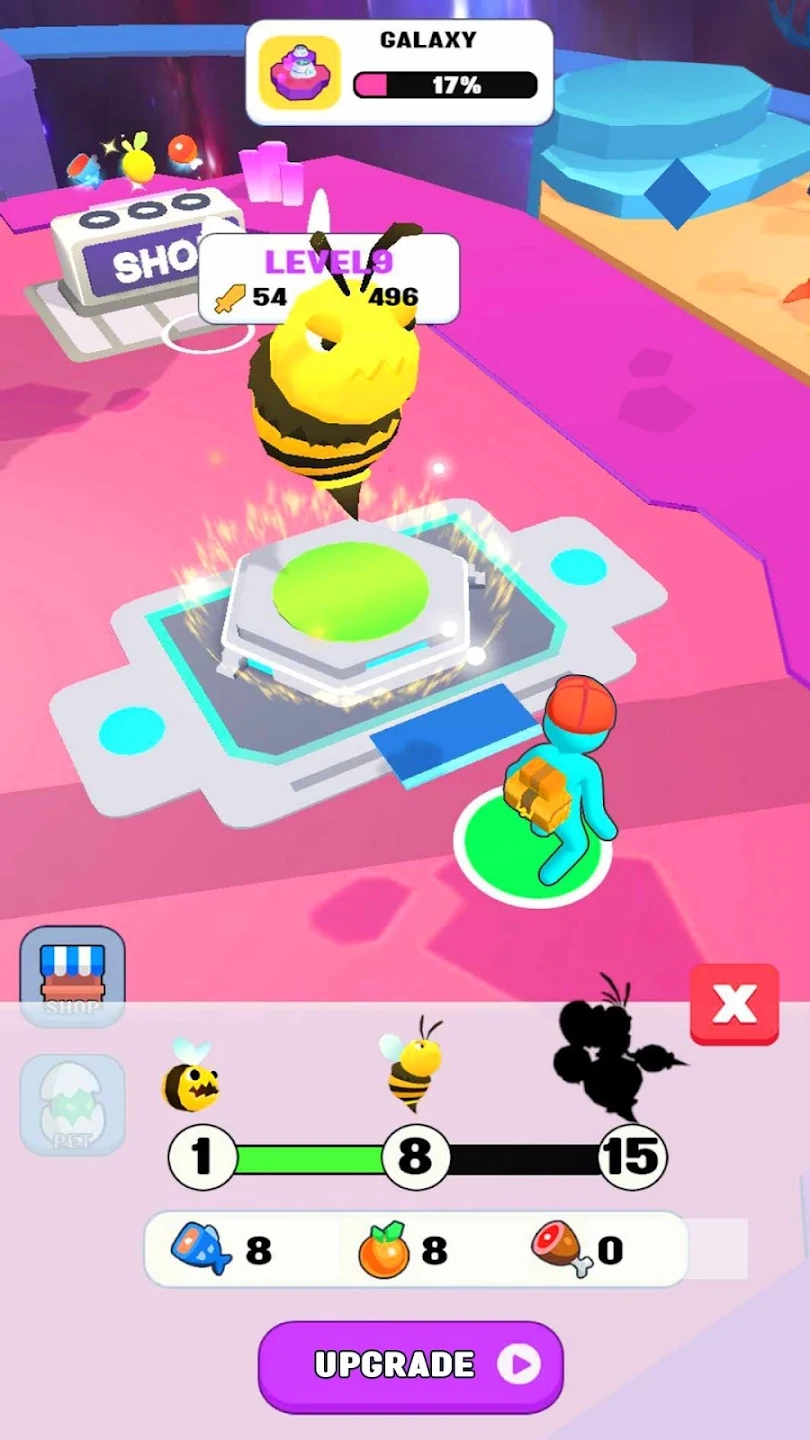This screenshot has width=810, height=1440.
Task: Tap the purple Upgrade button
Action: (410, 1366)
